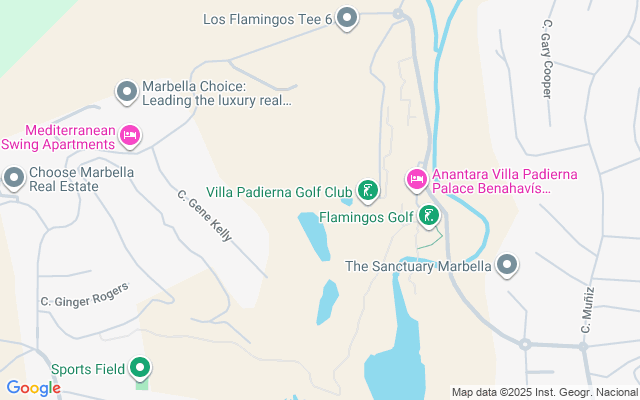Open Marbella Choice real estate pin

[127, 93]
